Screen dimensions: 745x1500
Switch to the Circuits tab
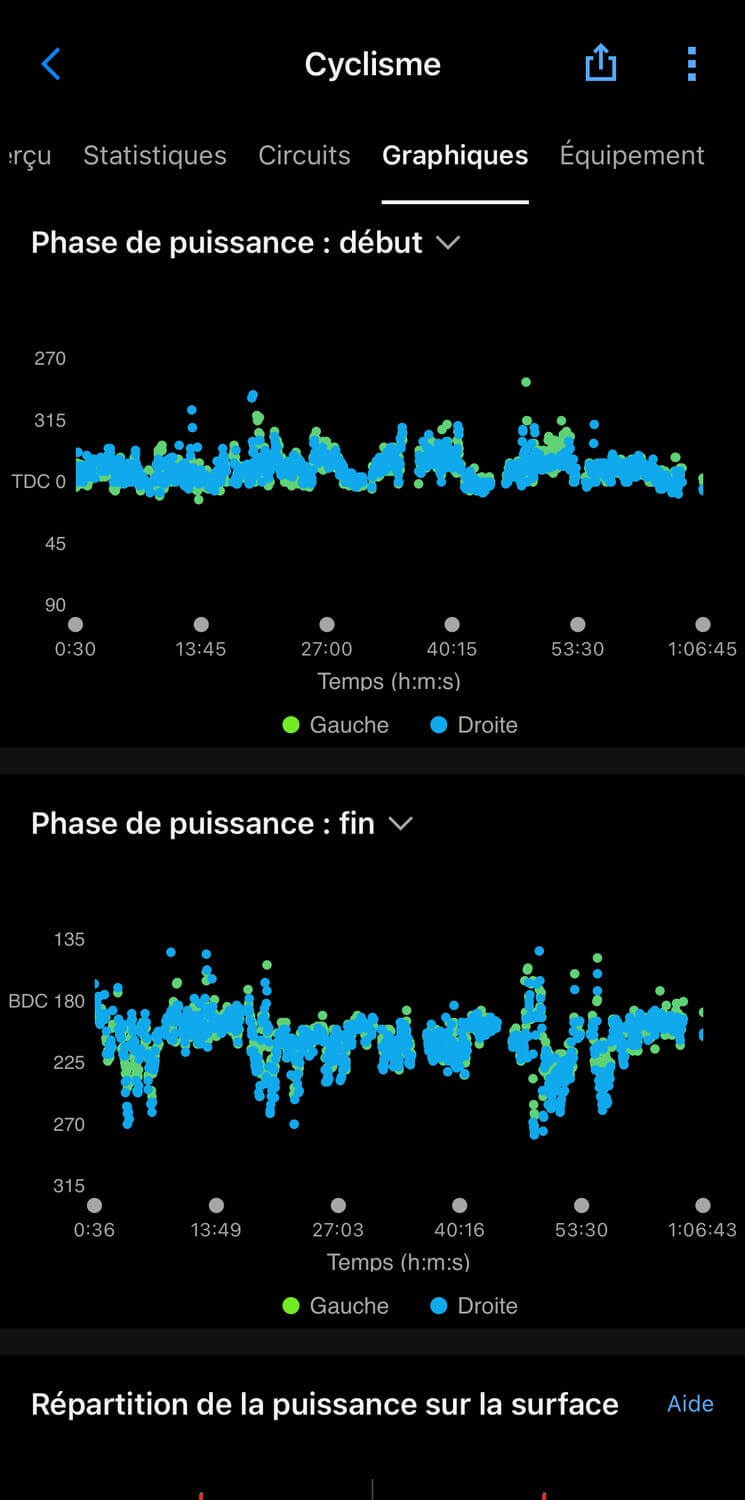pyautogui.click(x=305, y=156)
